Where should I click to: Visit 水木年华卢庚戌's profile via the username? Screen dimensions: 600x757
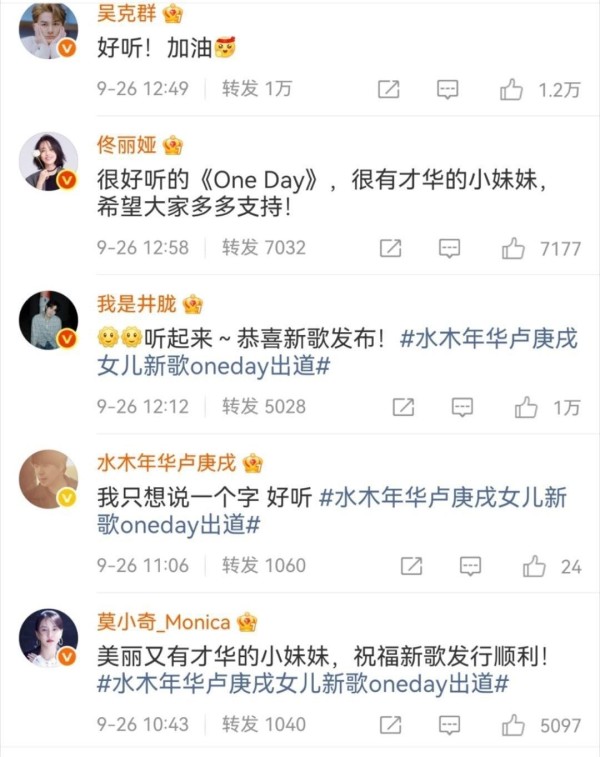[166, 463]
